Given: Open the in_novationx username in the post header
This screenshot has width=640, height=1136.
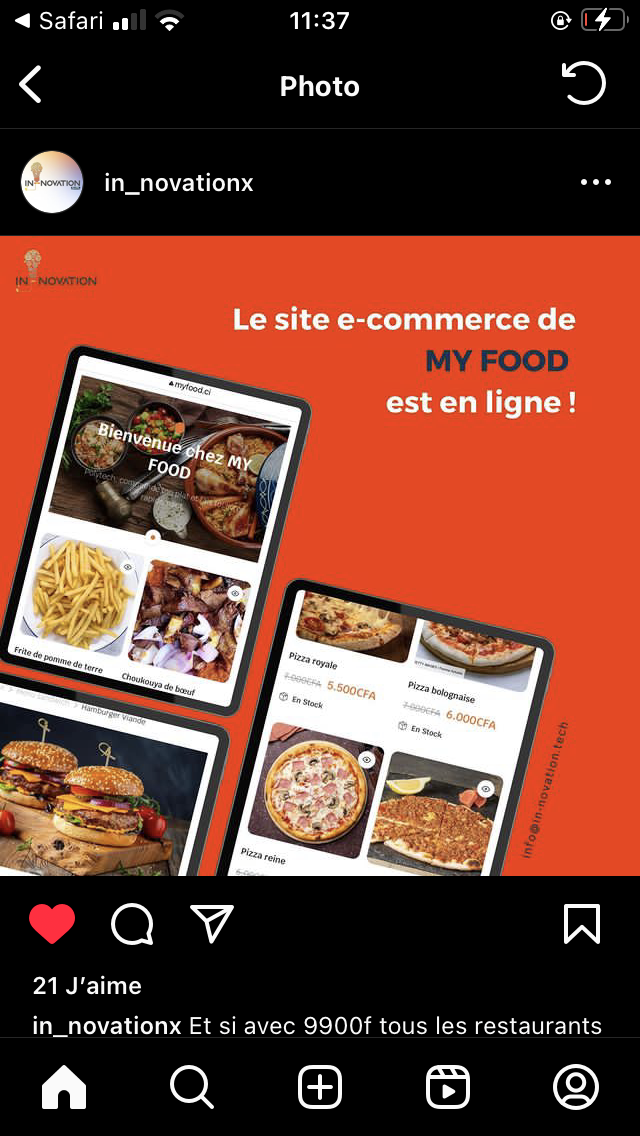Looking at the screenshot, I should tap(179, 183).
